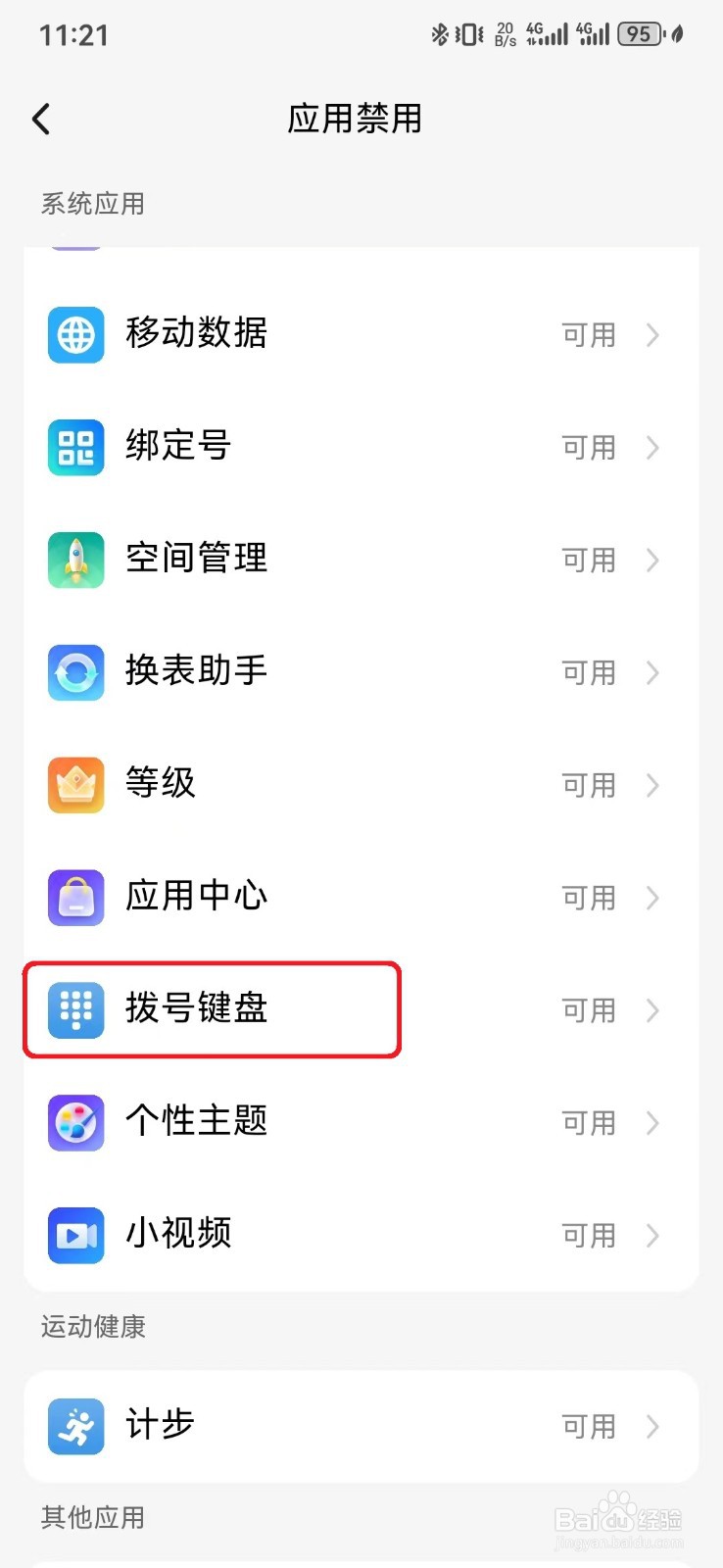The image size is (723, 1568).
Task: Expand the chevron next to 移动数据
Action: coord(654,334)
